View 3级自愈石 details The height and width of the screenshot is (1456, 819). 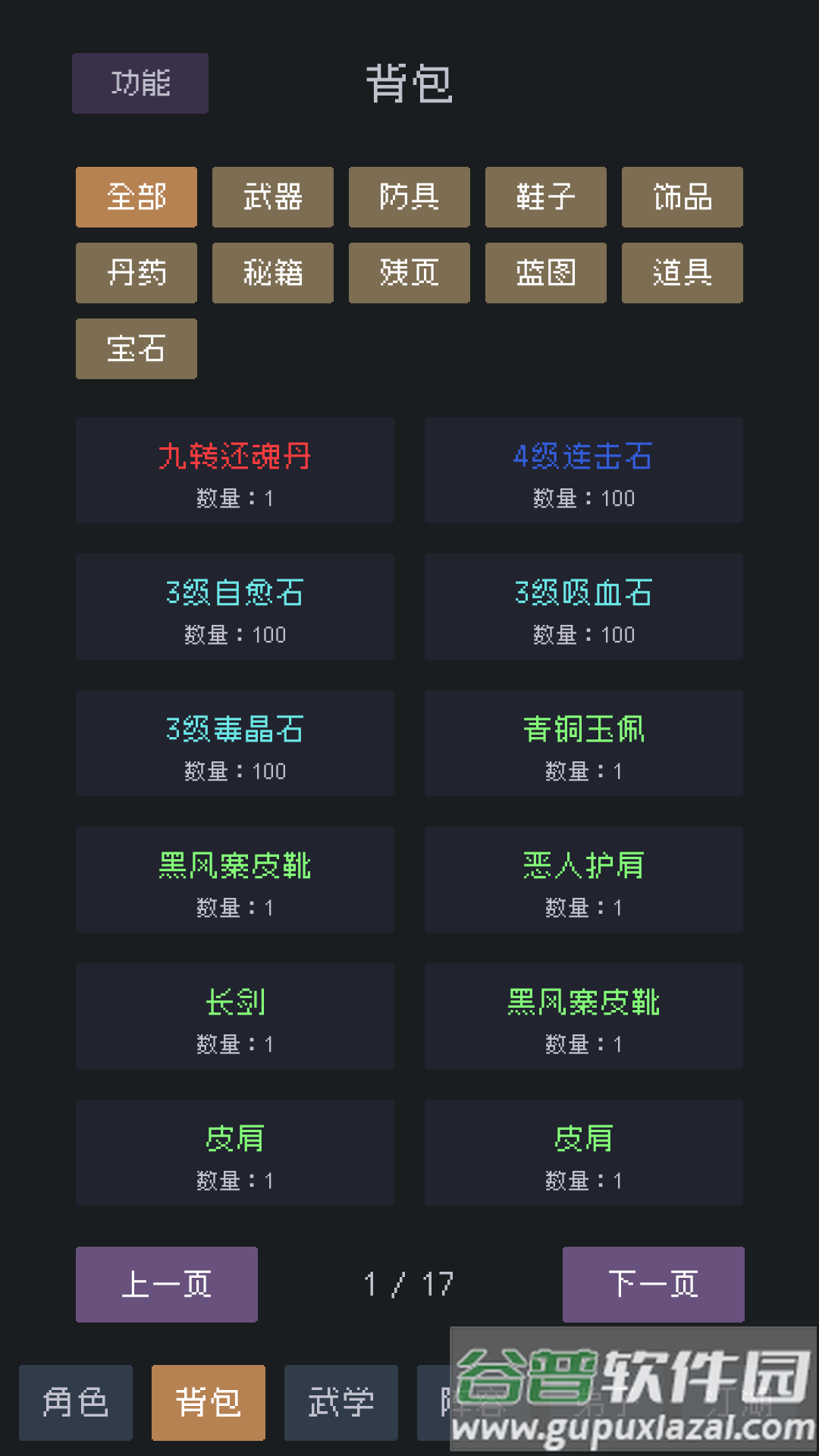(x=235, y=607)
